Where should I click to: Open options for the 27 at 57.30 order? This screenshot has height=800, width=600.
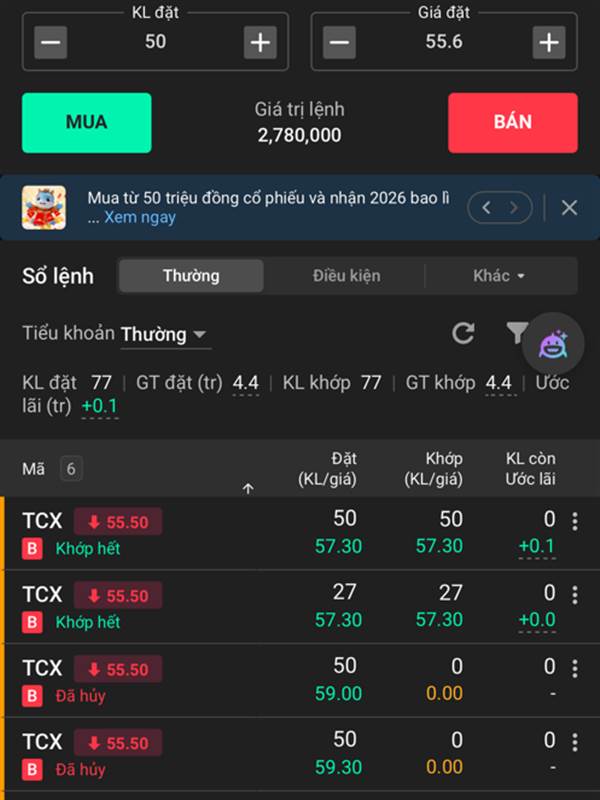tap(574, 595)
